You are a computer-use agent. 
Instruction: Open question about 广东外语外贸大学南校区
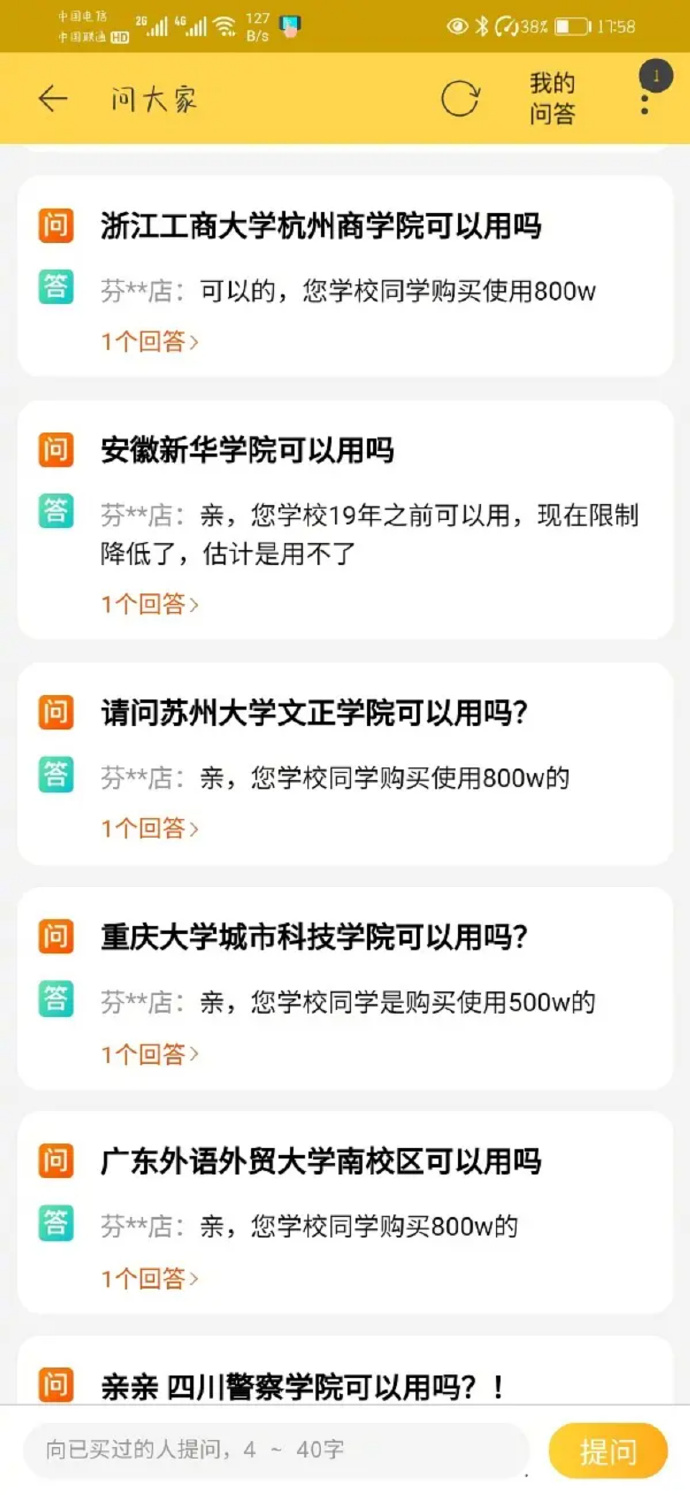point(320,1162)
